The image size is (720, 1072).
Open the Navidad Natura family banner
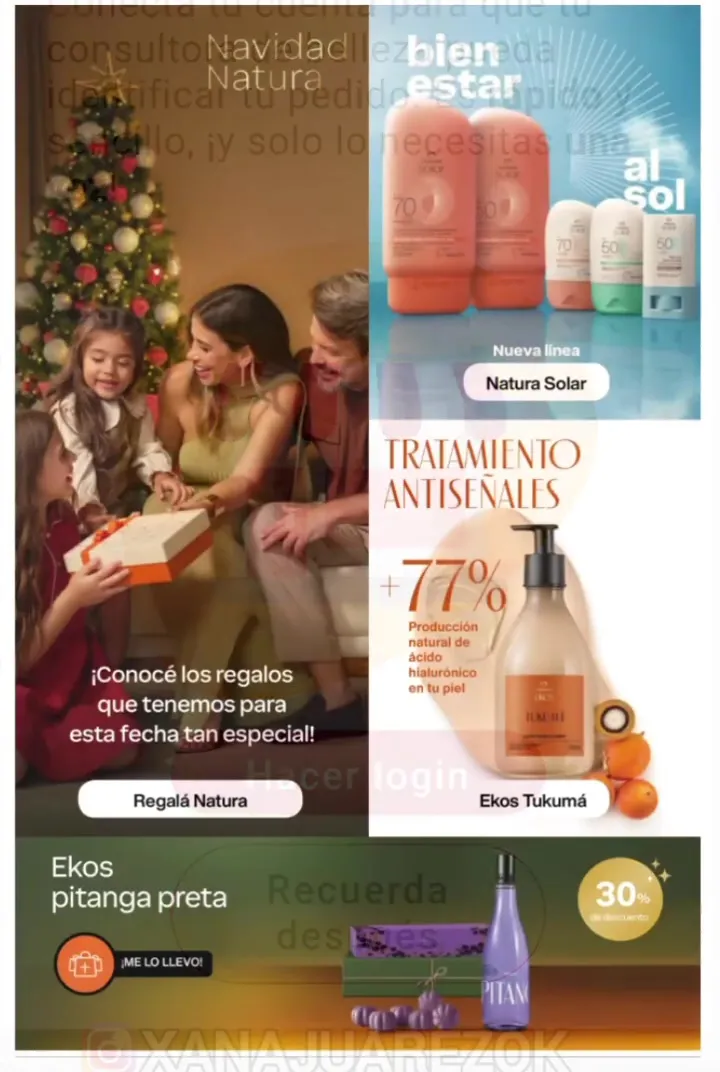click(x=190, y=400)
